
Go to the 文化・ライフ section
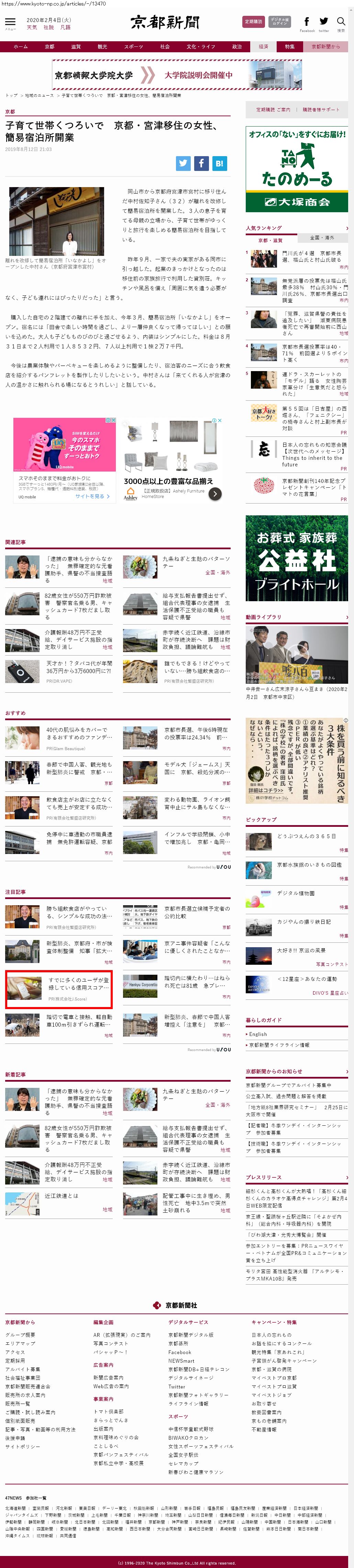[x=201, y=46]
